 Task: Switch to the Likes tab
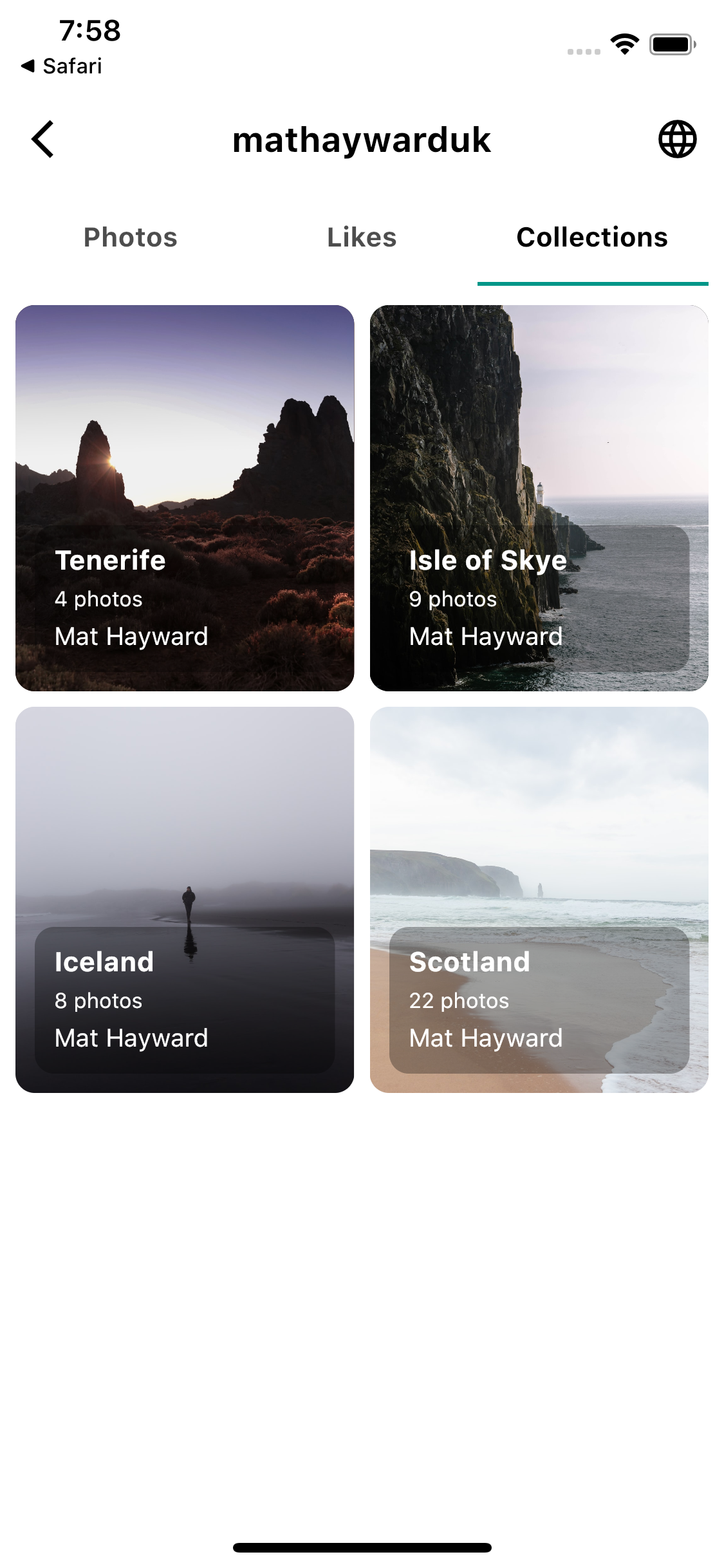[362, 238]
